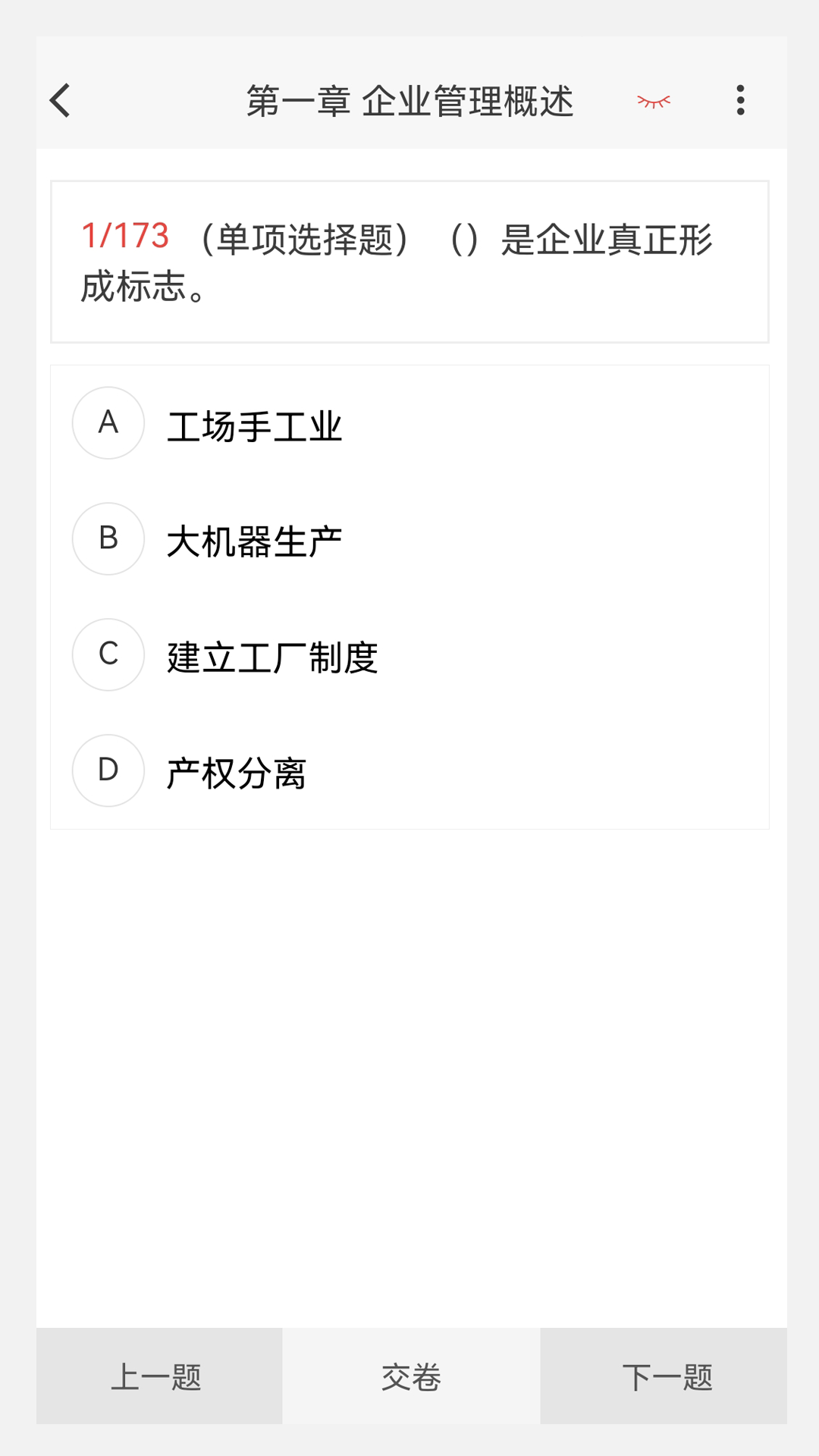Viewport: 819px width, 1456px height.
Task: Click the circled letter C icon
Action: click(x=108, y=655)
